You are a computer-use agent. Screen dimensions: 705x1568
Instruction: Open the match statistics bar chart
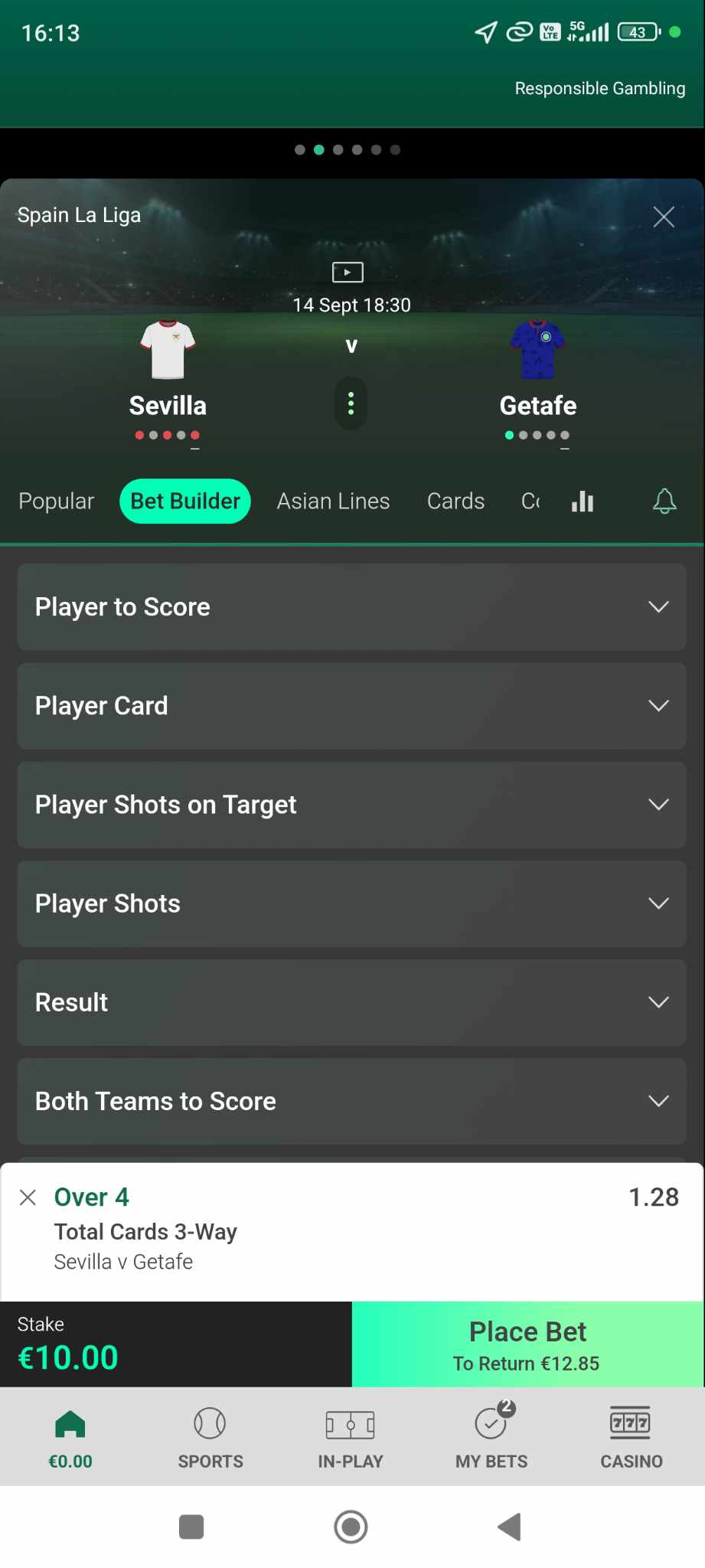(583, 501)
